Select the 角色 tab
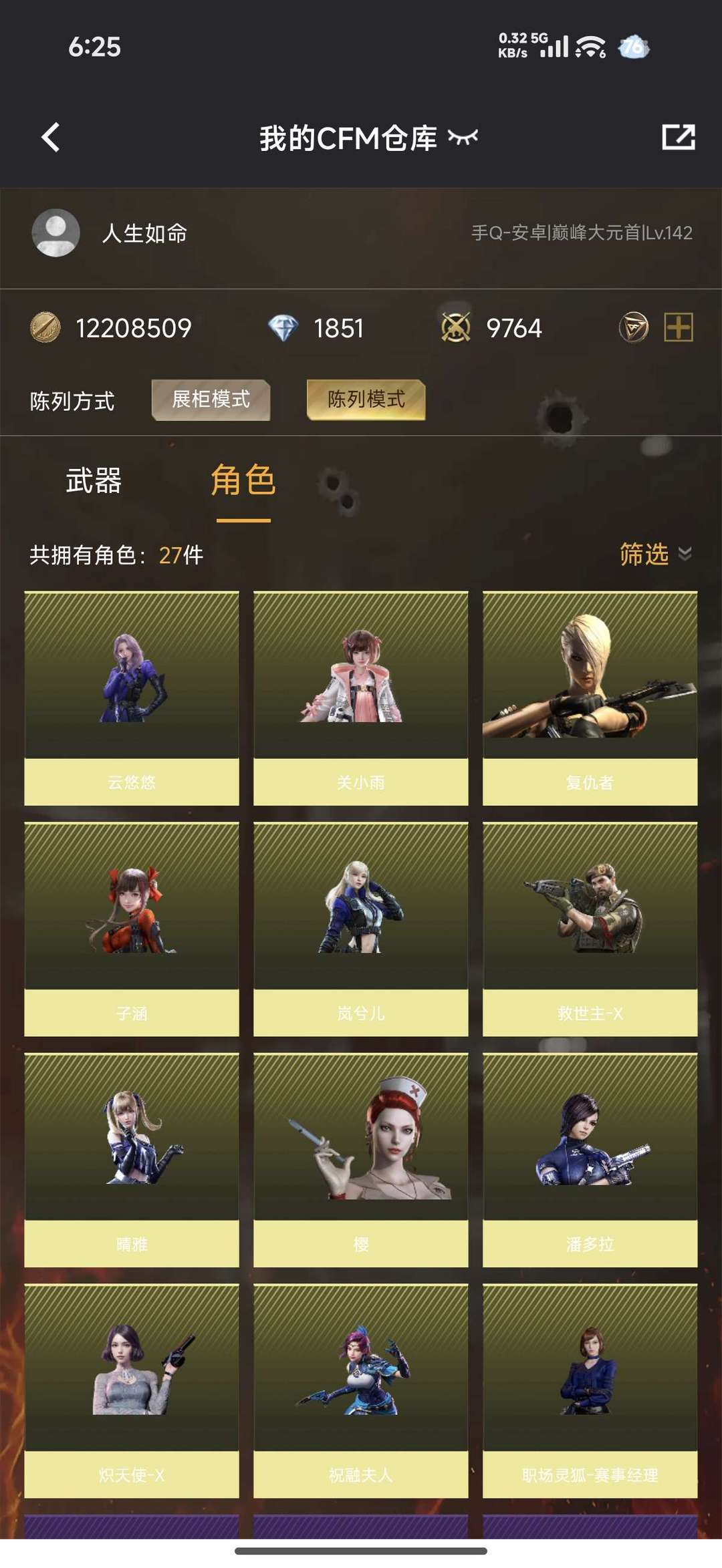Viewport: 722px width, 1568px height. click(243, 480)
